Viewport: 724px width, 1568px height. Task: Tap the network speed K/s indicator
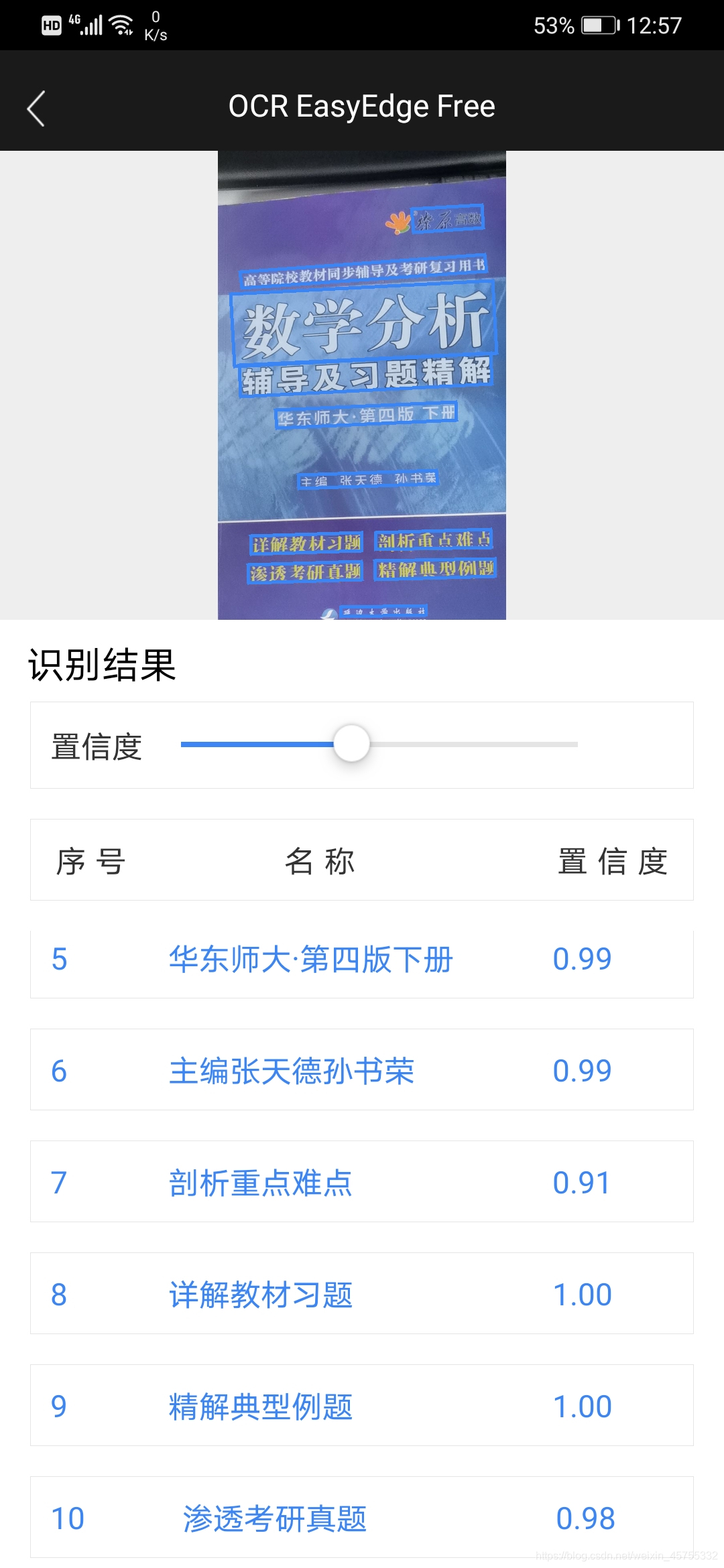pos(158,25)
